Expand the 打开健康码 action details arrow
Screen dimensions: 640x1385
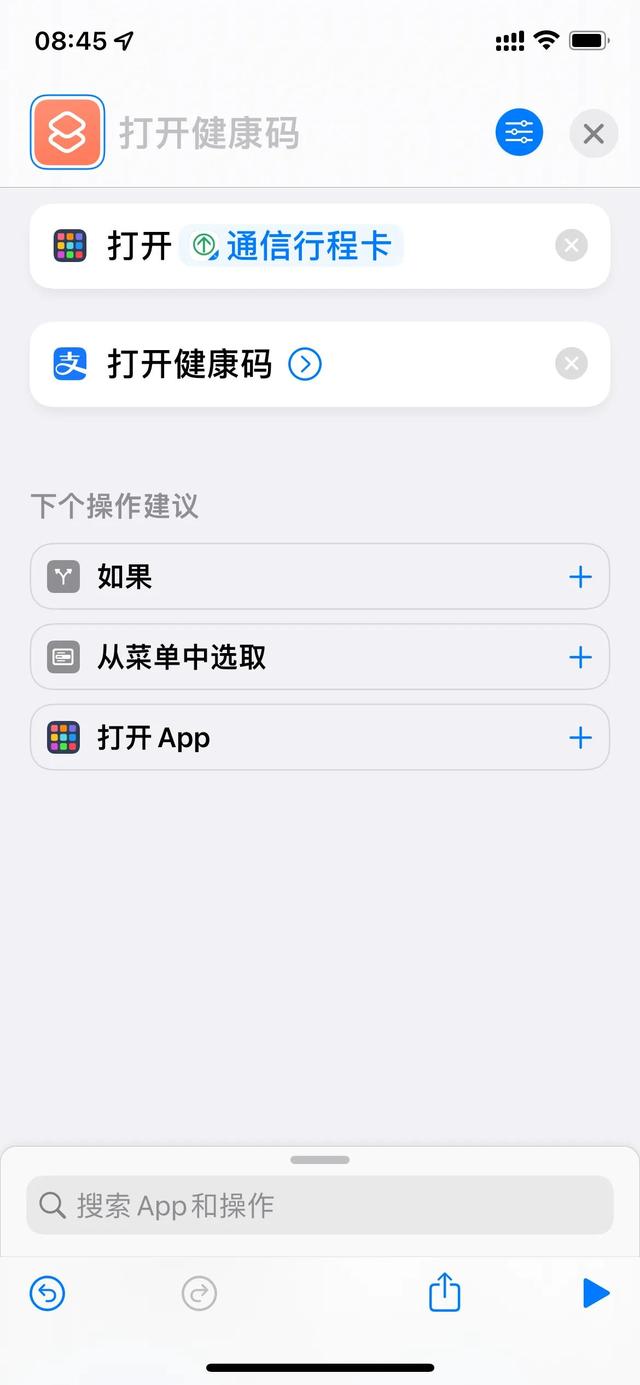point(305,364)
